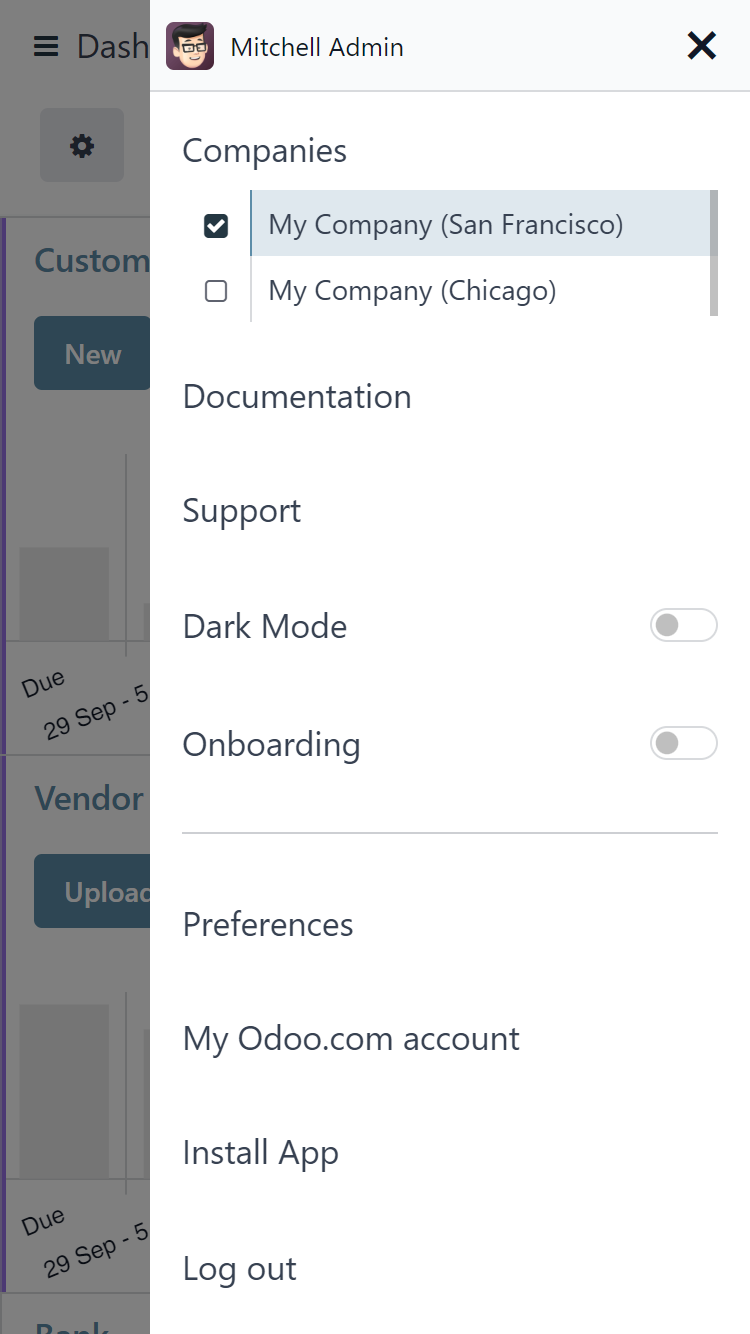Viewport: 750px width, 1334px height.
Task: Enable Dark Mode
Action: (684, 626)
